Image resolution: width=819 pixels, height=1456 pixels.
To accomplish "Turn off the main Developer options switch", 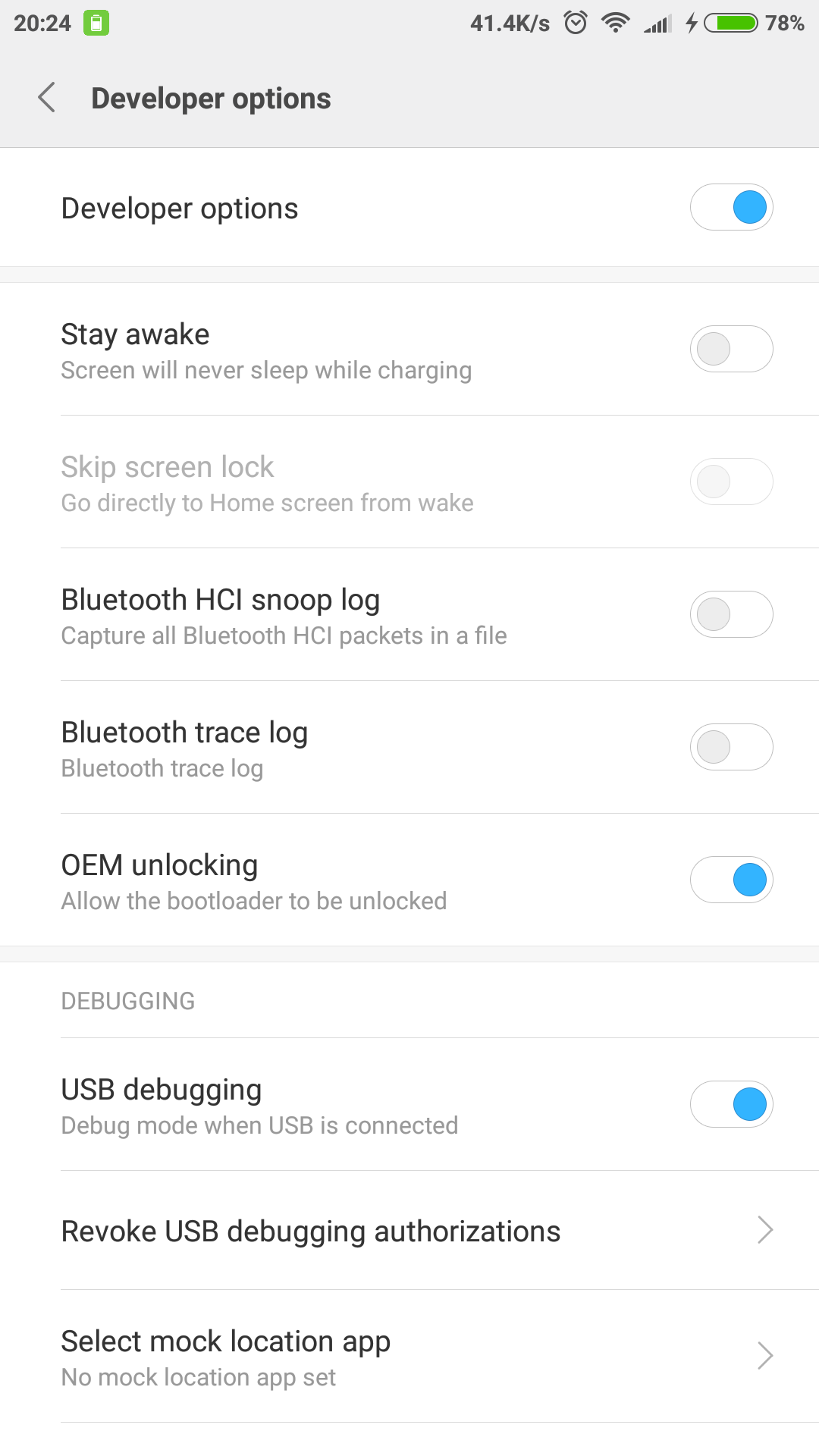I will [731, 207].
